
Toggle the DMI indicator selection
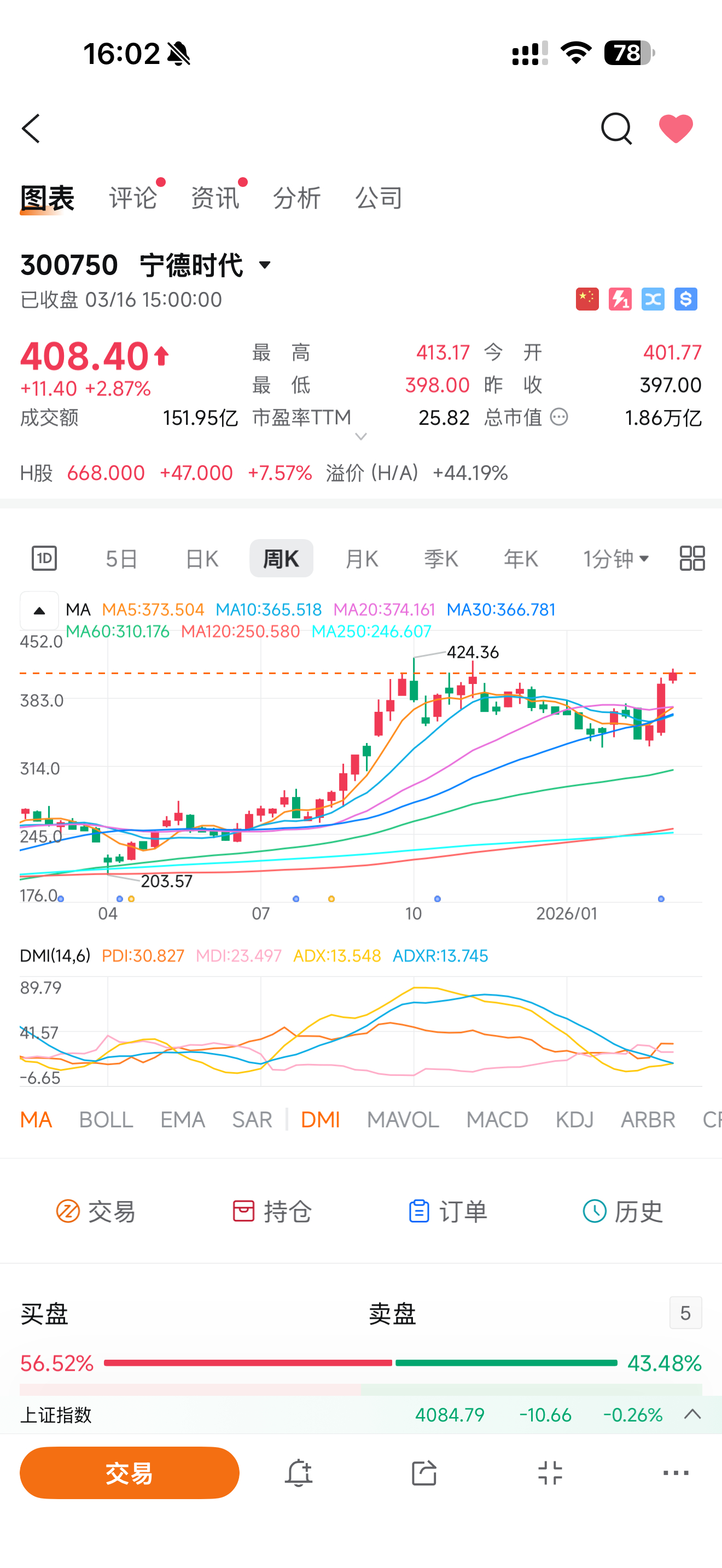tap(321, 1119)
